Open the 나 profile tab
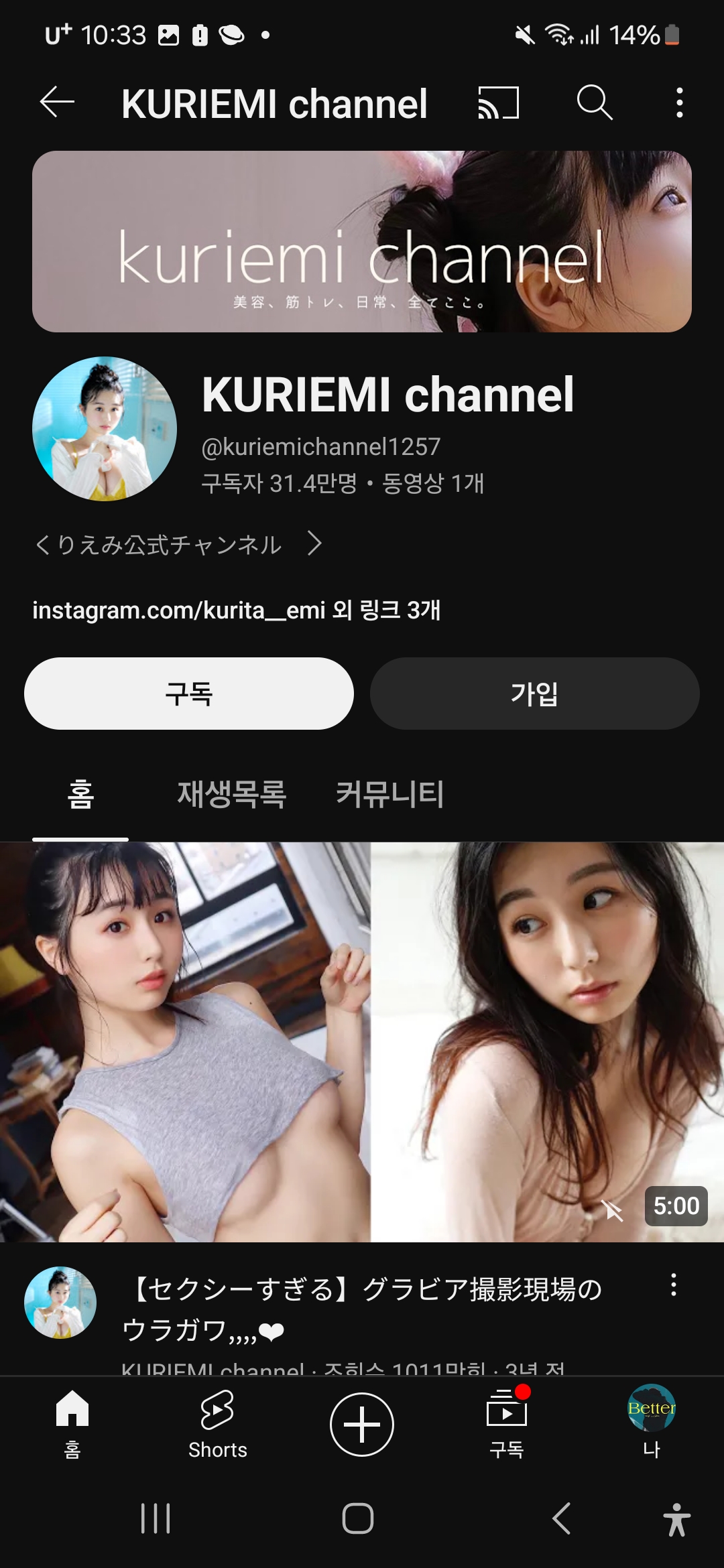This screenshot has width=724, height=1568. [x=651, y=1424]
